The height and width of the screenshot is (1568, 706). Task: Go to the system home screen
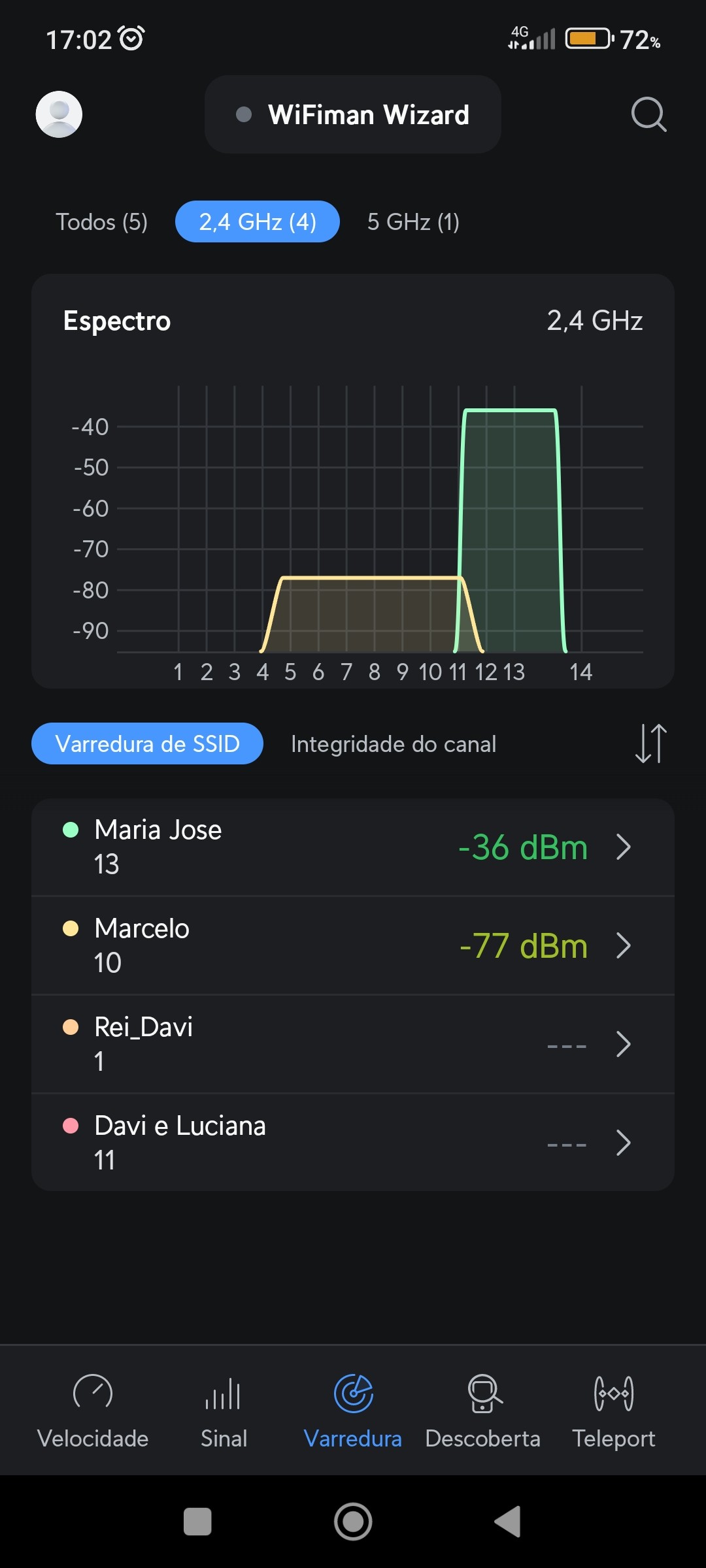[353, 1522]
